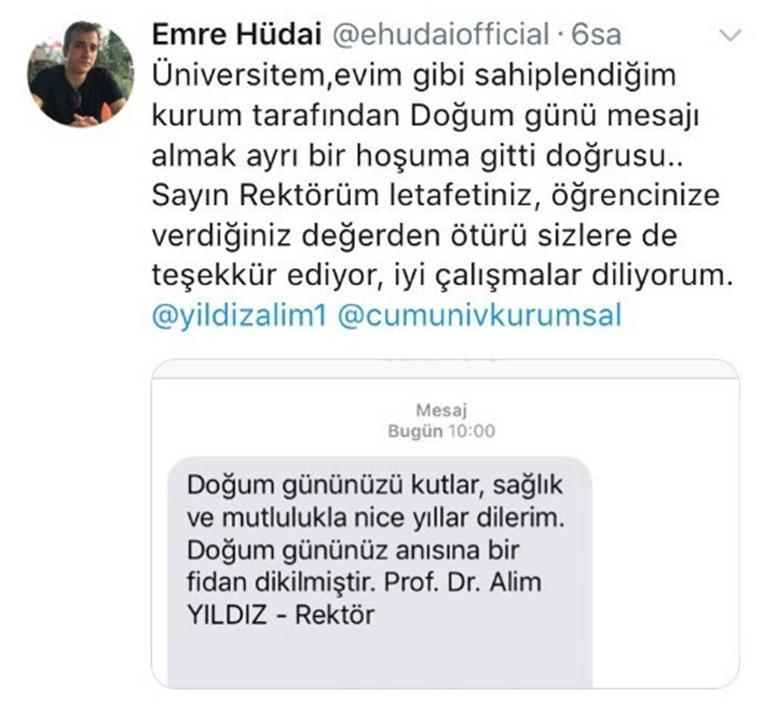
Task: Open Emre Hüdai's profile picture
Action: tap(80, 74)
